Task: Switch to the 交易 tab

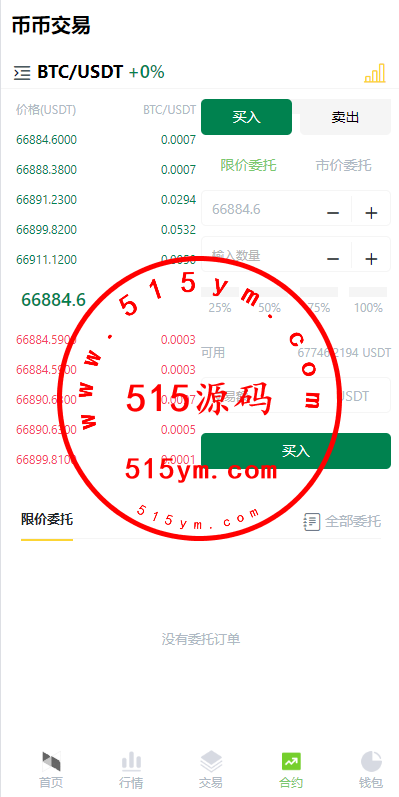Action: tap(211, 770)
